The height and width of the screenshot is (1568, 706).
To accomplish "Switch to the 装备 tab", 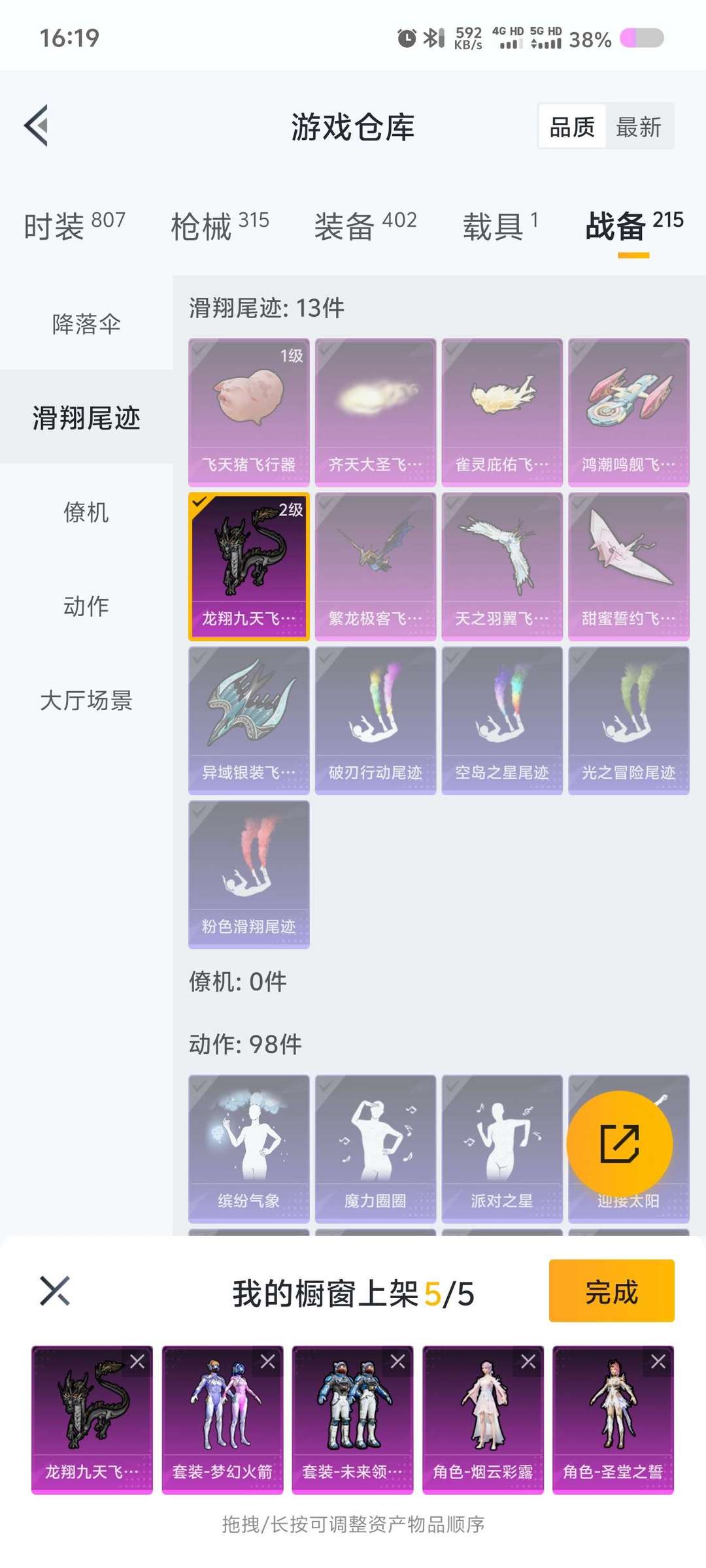I will [365, 226].
